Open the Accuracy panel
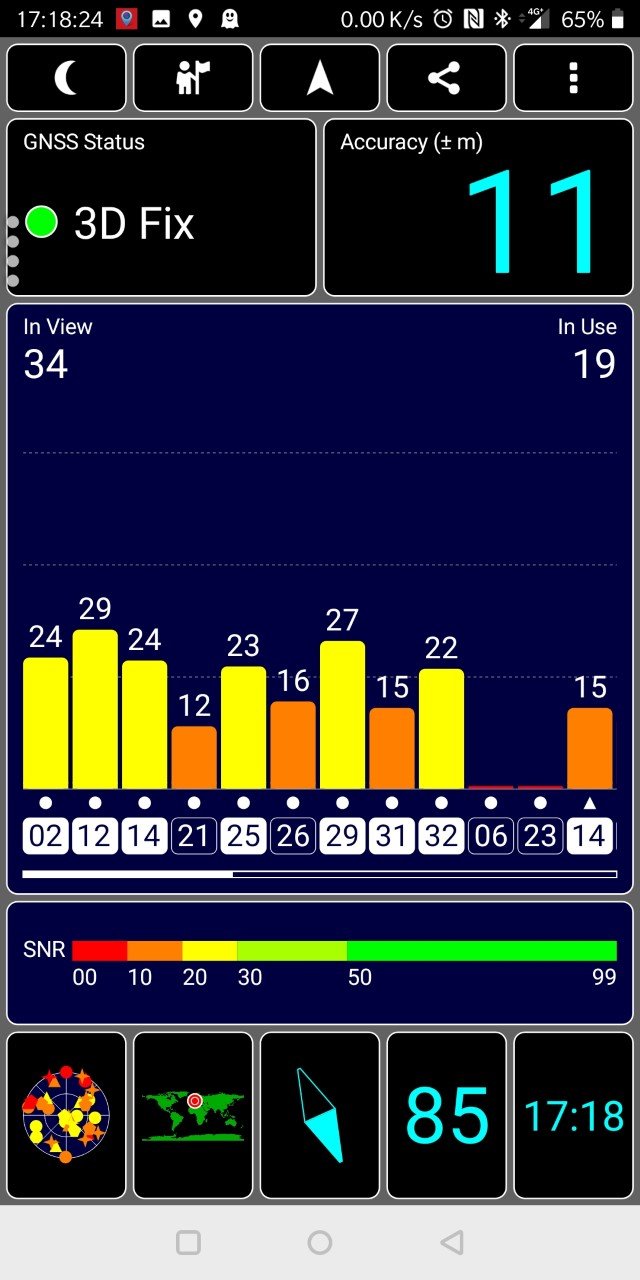Image resolution: width=640 pixels, height=1280 pixels. click(478, 208)
